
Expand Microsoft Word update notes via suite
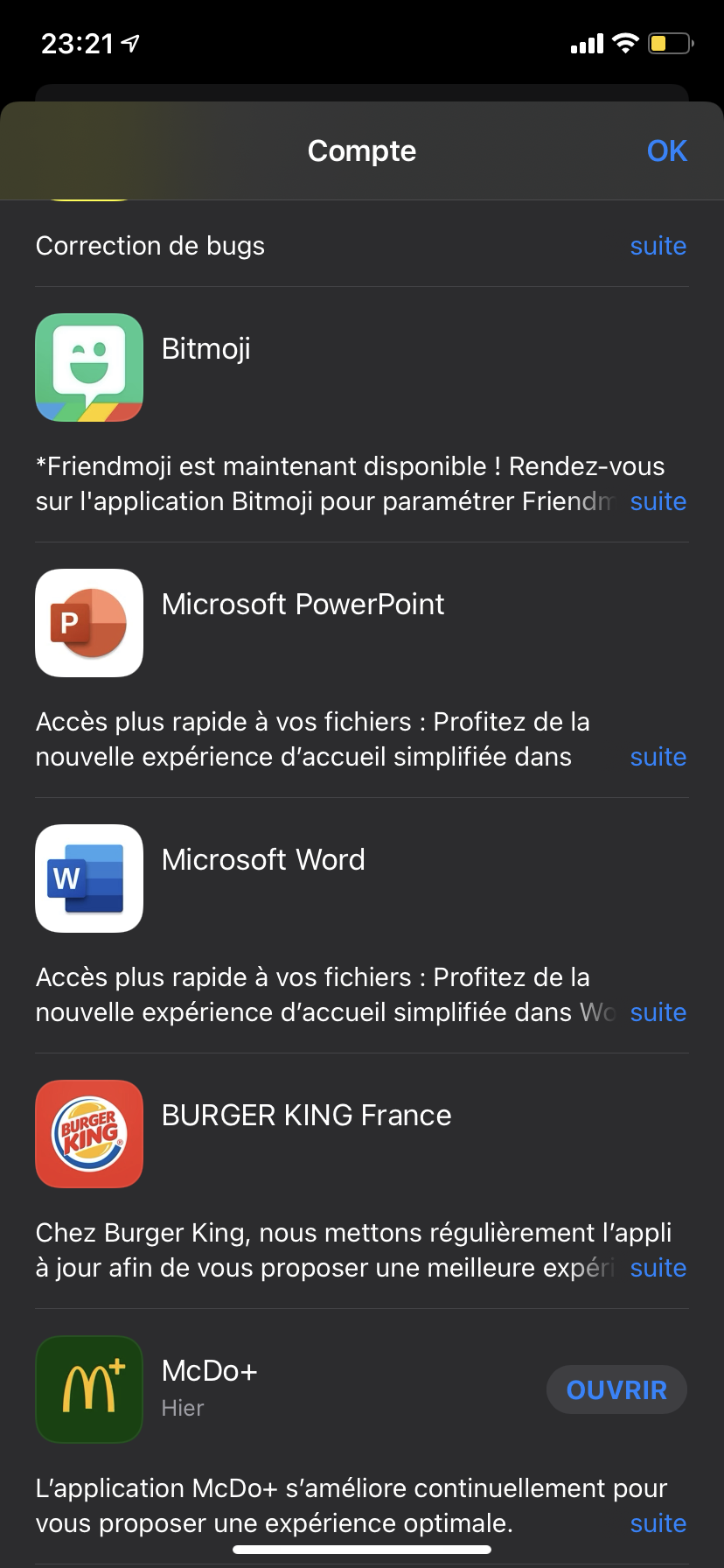click(658, 1013)
